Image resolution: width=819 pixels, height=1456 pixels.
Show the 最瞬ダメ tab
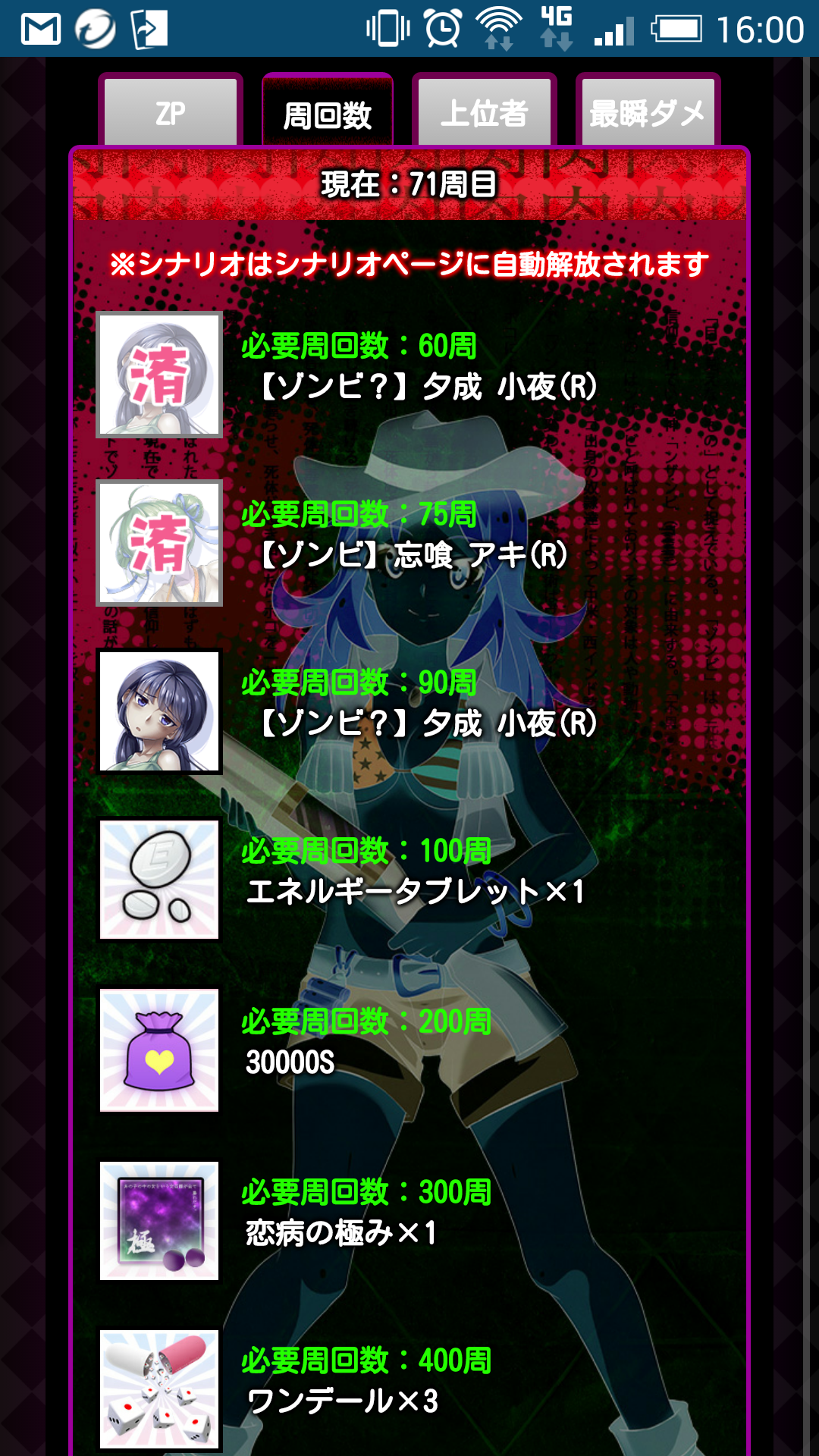click(x=648, y=112)
